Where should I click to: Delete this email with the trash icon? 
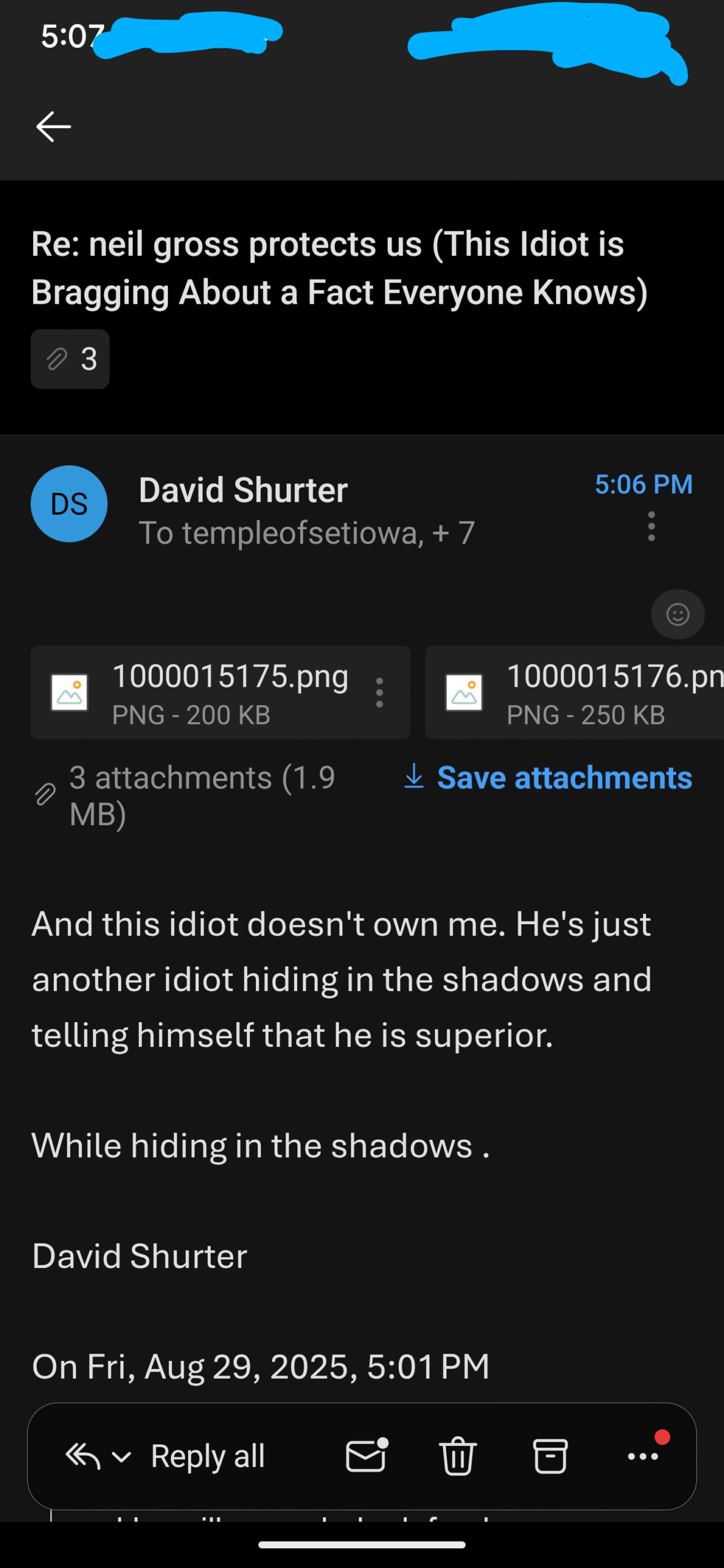458,1456
